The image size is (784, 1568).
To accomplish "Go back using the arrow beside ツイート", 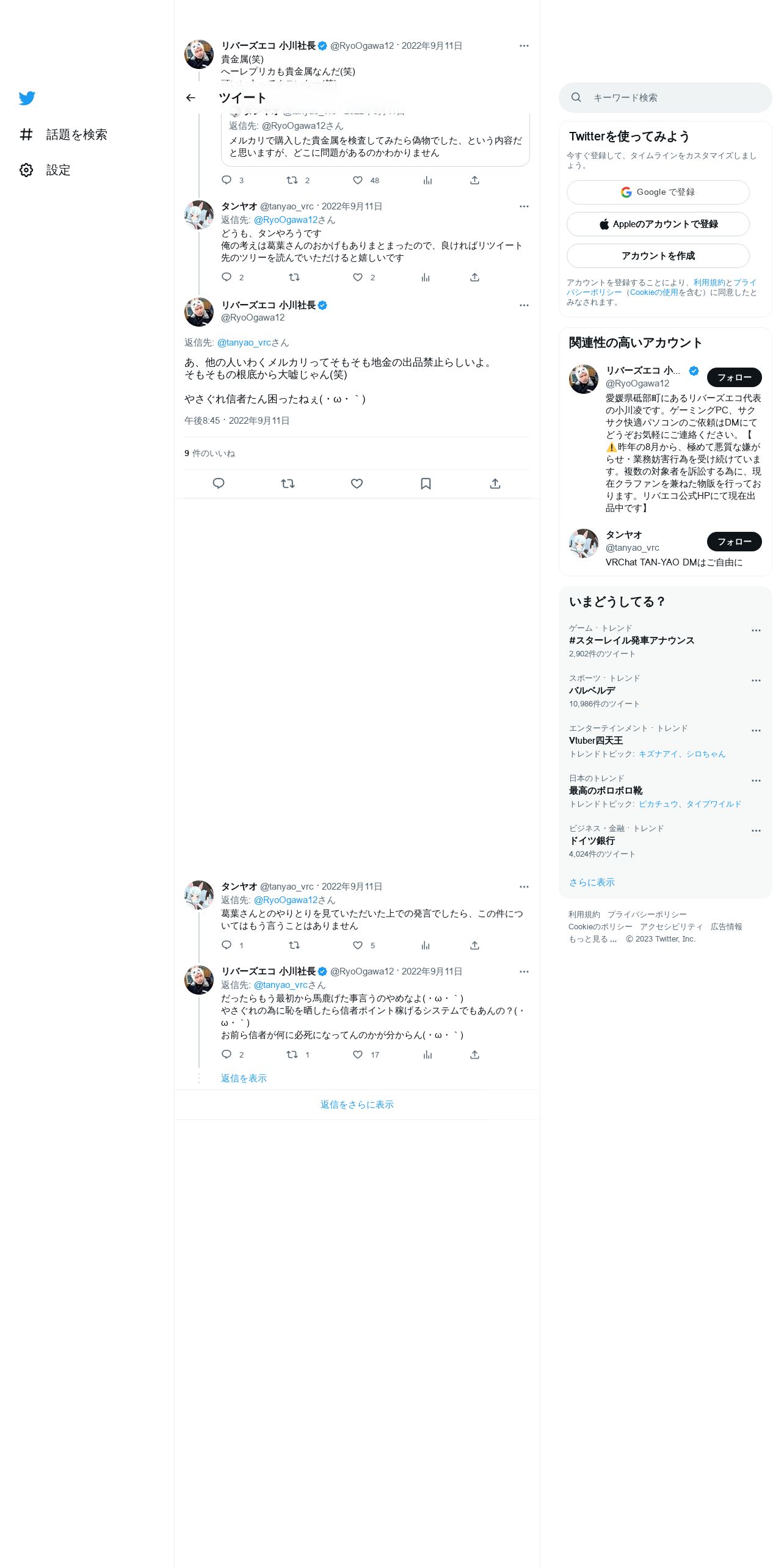I will point(191,98).
